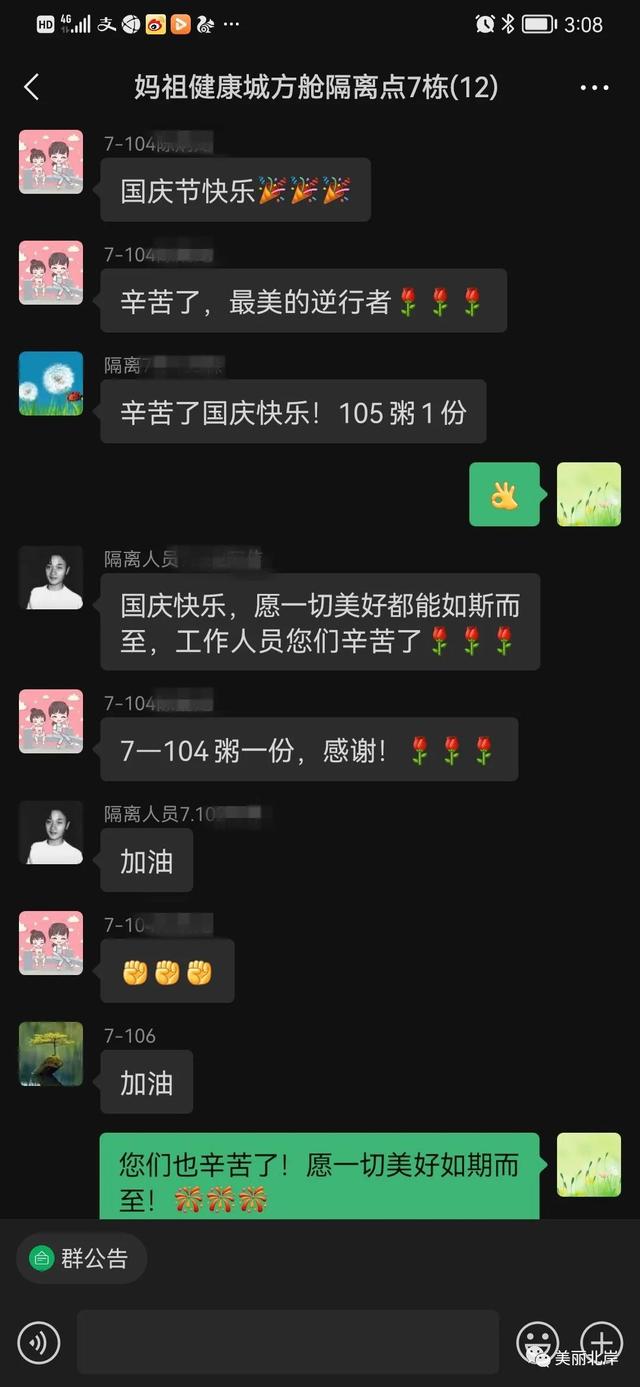Open the 群公告 group announcement
This screenshot has height=1387, width=640.
[81, 1258]
